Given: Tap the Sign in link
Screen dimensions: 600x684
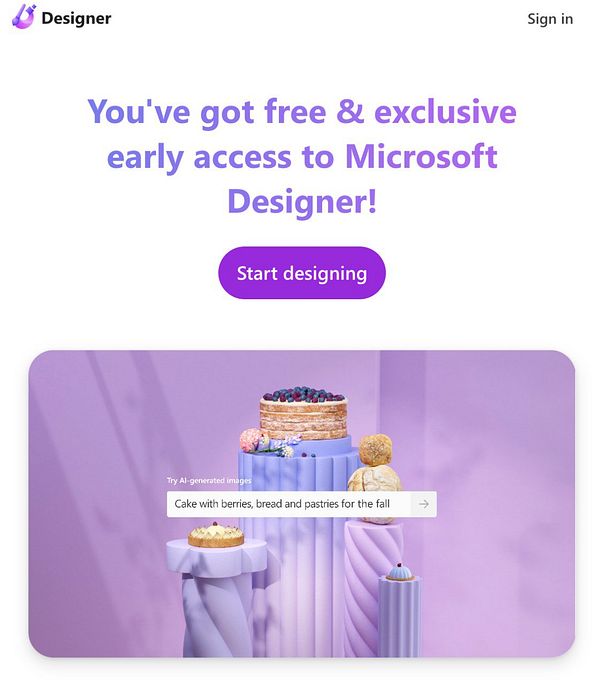Looking at the screenshot, I should pos(550,18).
